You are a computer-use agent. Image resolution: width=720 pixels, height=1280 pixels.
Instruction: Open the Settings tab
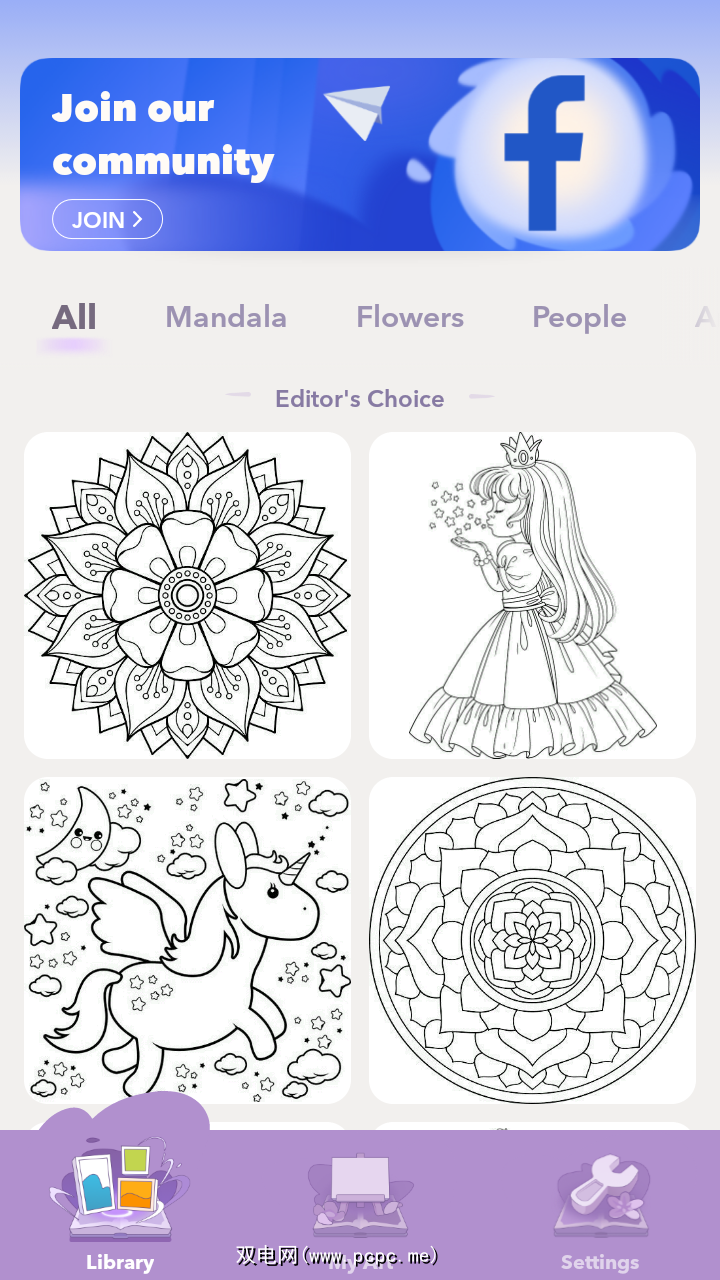600,1205
